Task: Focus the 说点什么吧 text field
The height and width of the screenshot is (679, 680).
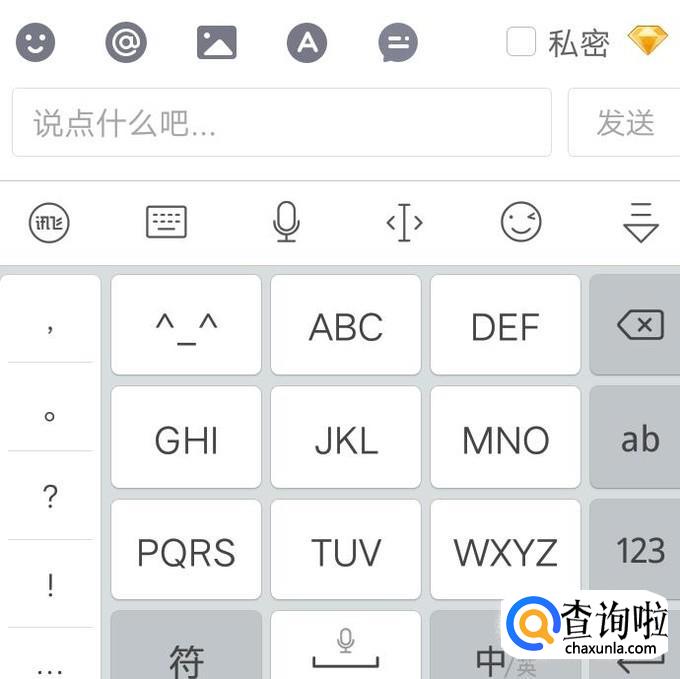Action: tap(281, 123)
